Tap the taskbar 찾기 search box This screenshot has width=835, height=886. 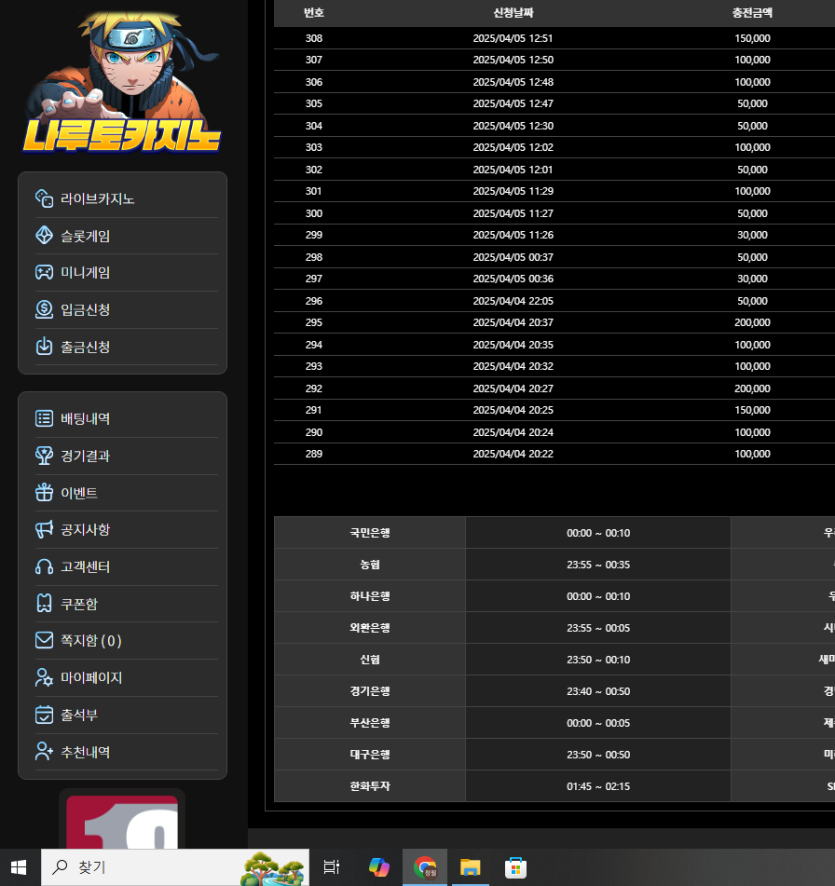(x=140, y=867)
